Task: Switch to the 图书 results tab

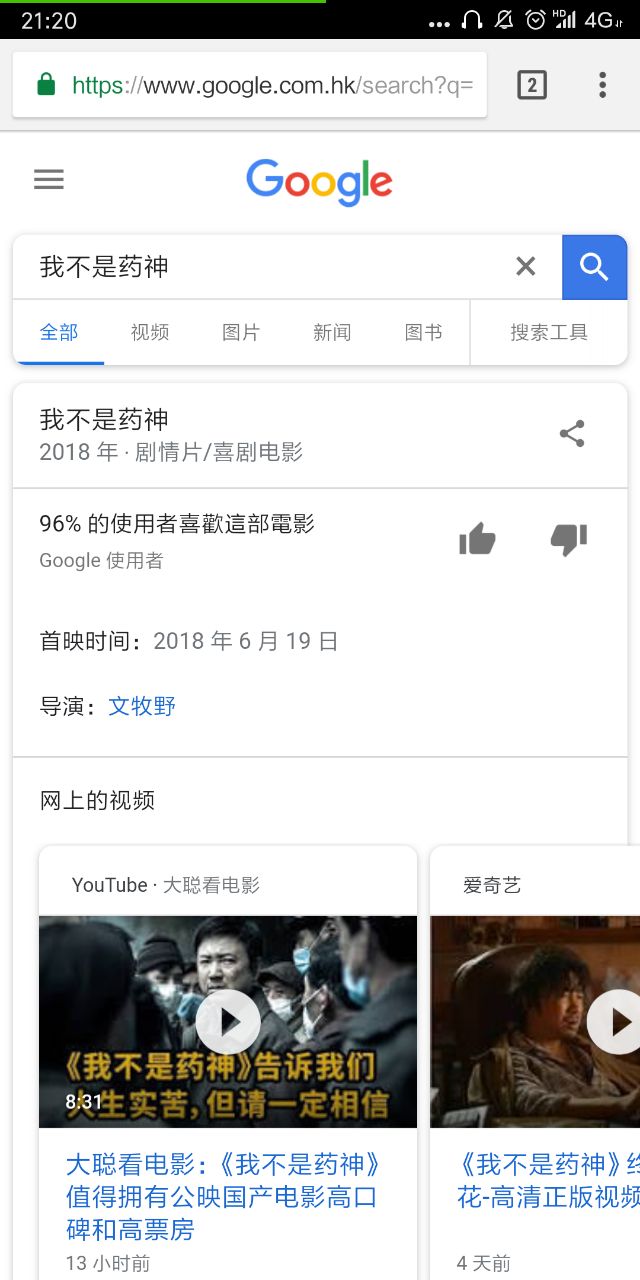Action: tap(423, 332)
